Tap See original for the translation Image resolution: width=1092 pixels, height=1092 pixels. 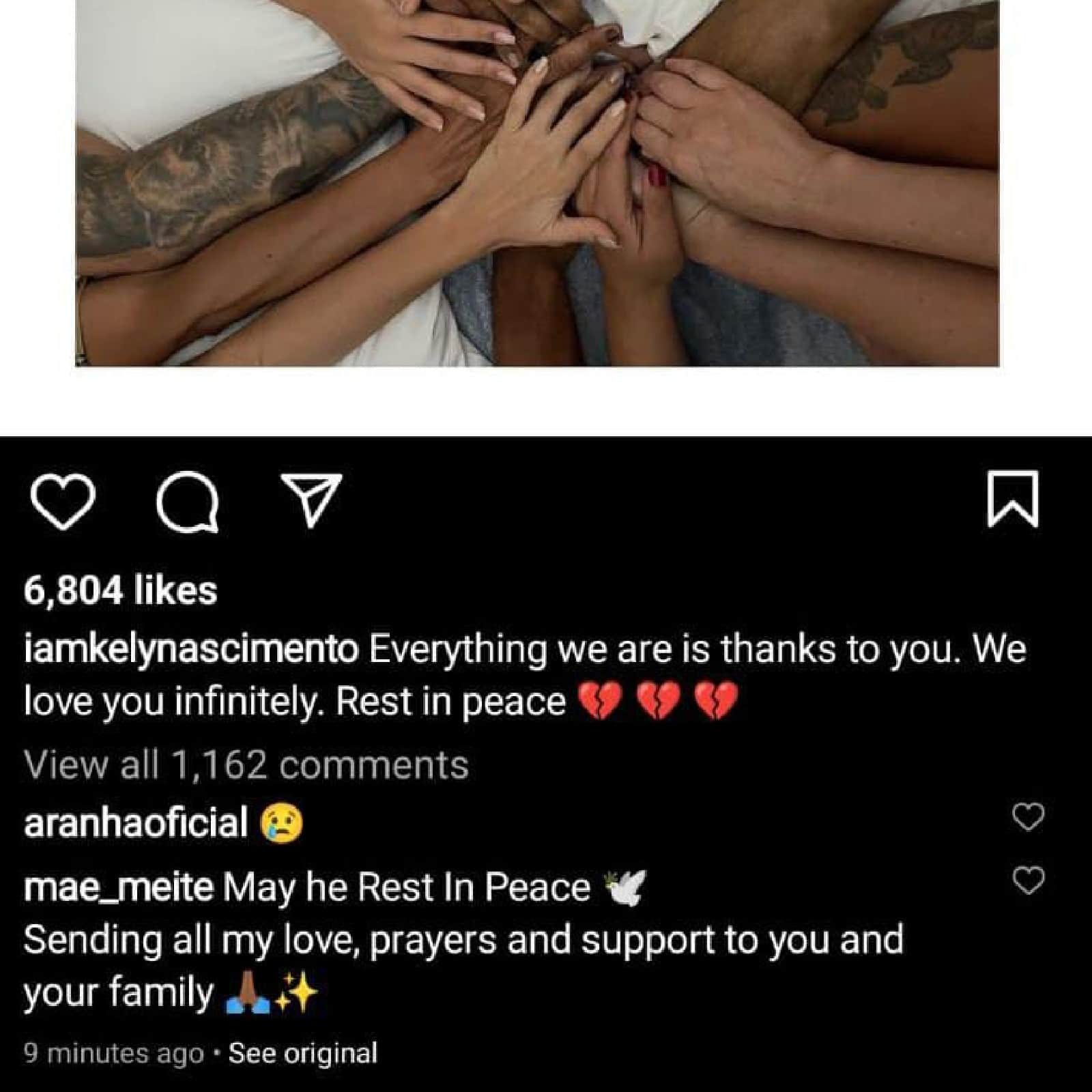[302, 1053]
